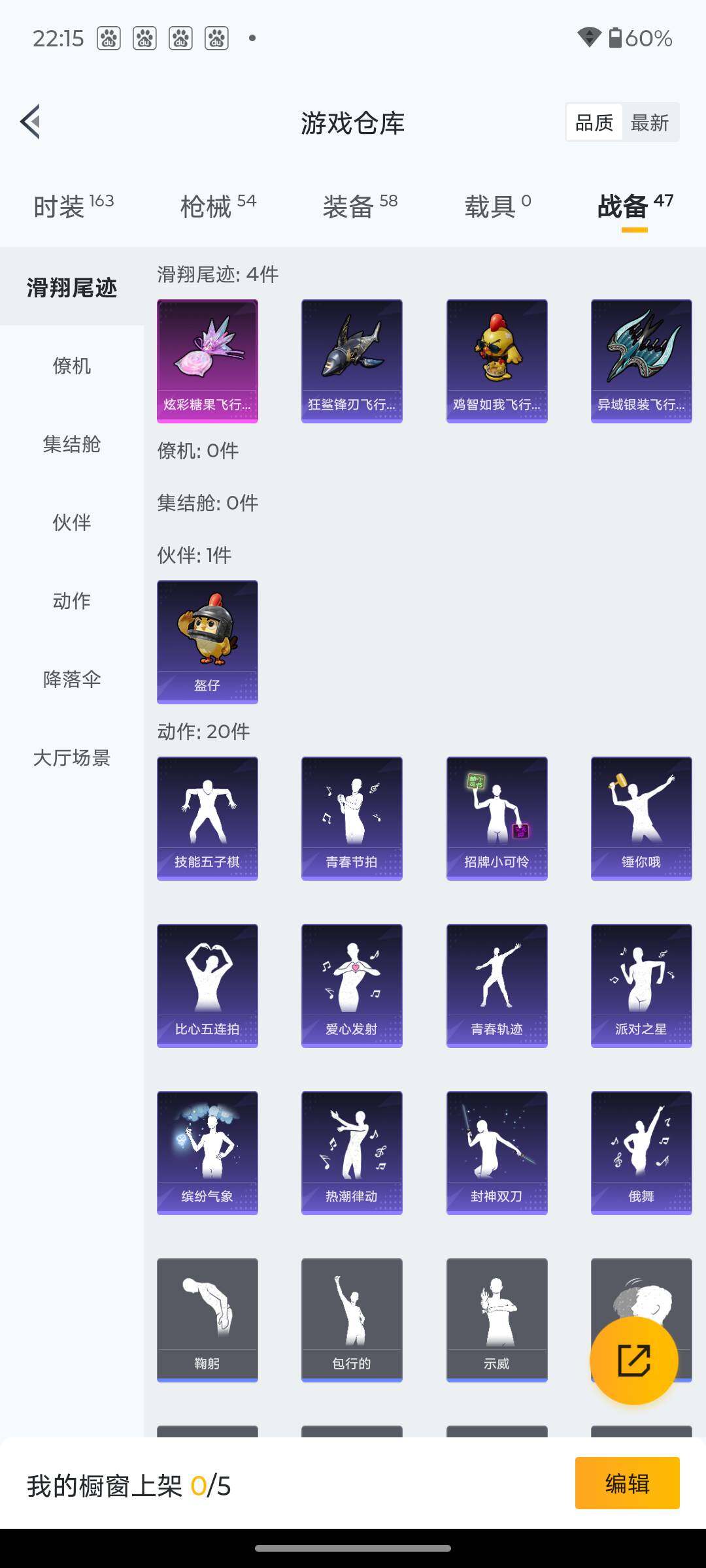Image resolution: width=706 pixels, height=1568 pixels.
Task: Open the 锤你哦 emote
Action: tap(641, 818)
